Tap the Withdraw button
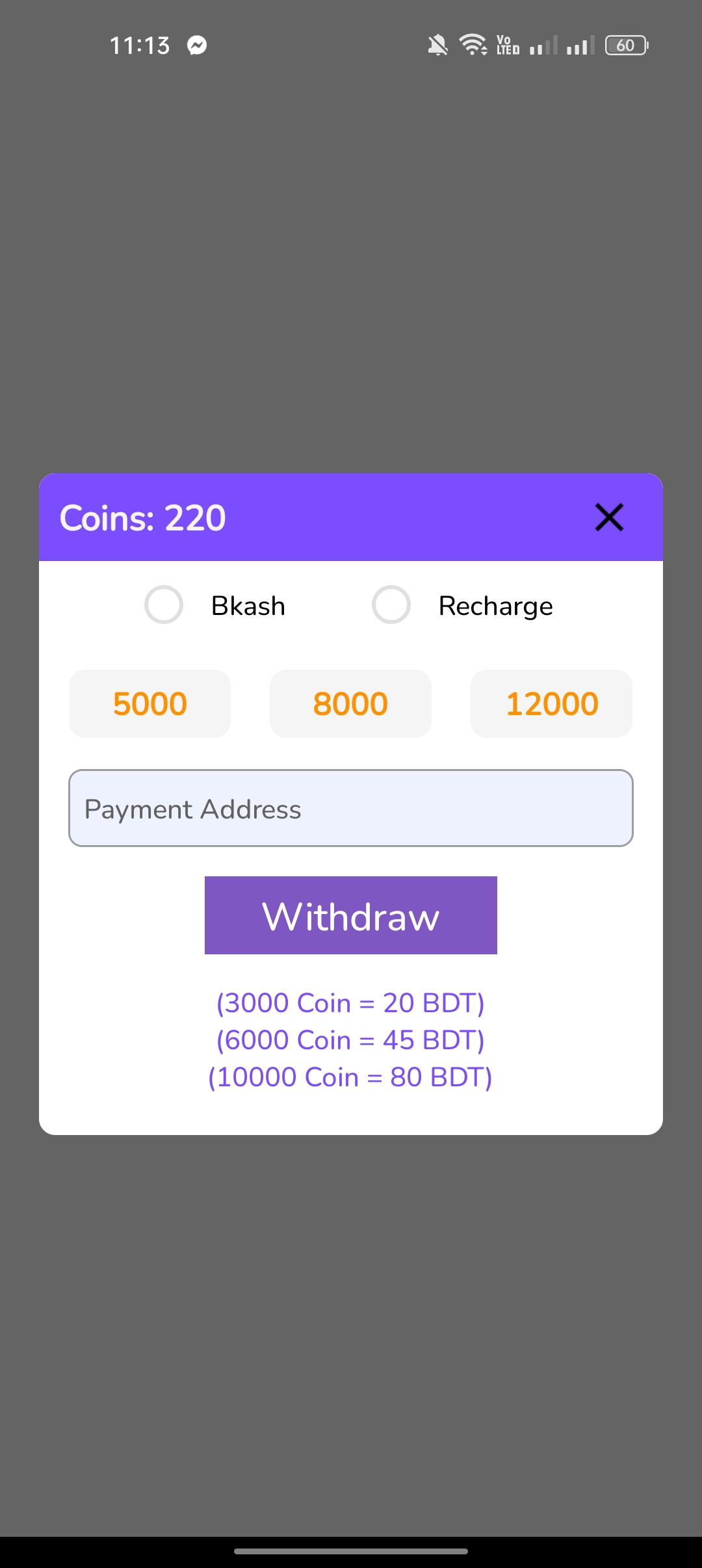The height and width of the screenshot is (1568, 702). [x=351, y=915]
